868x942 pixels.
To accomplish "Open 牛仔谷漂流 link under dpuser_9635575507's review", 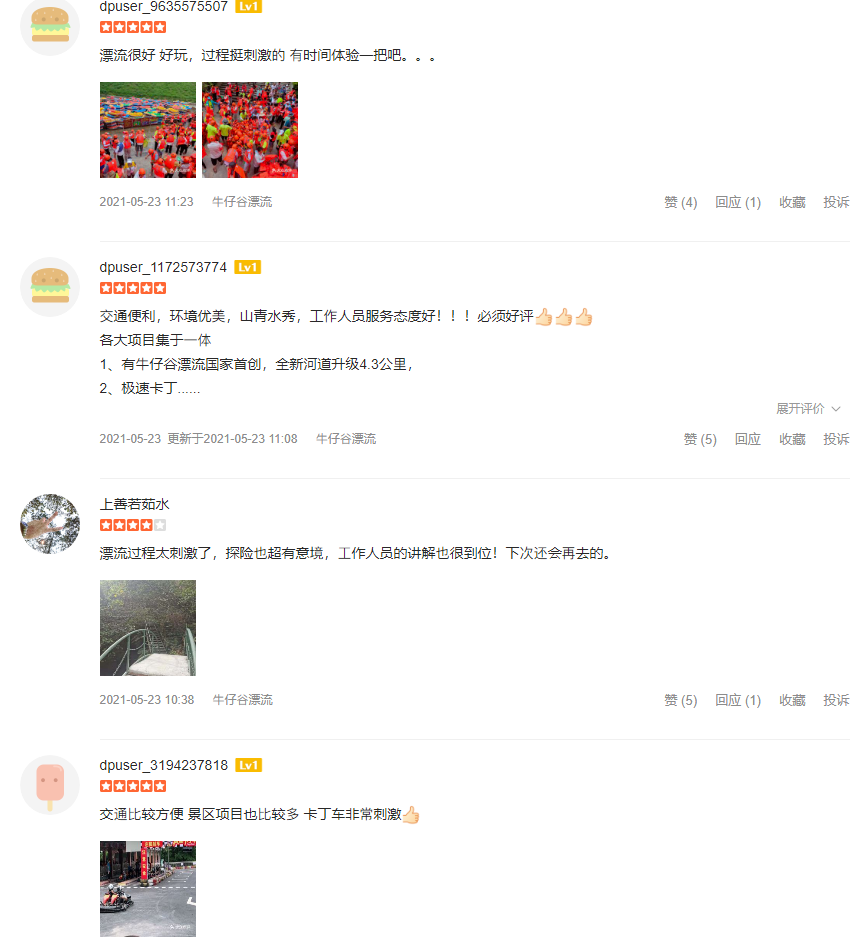I will tap(241, 202).
